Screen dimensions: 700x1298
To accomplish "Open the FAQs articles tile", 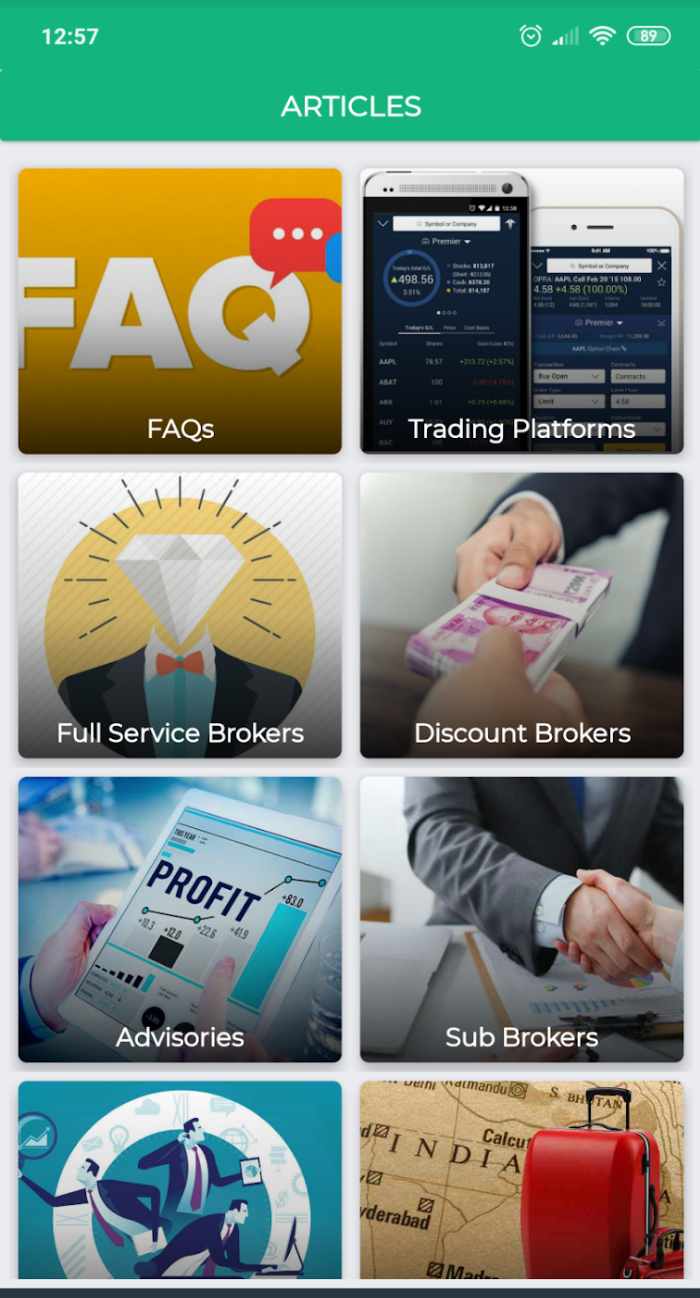I will 180,311.
